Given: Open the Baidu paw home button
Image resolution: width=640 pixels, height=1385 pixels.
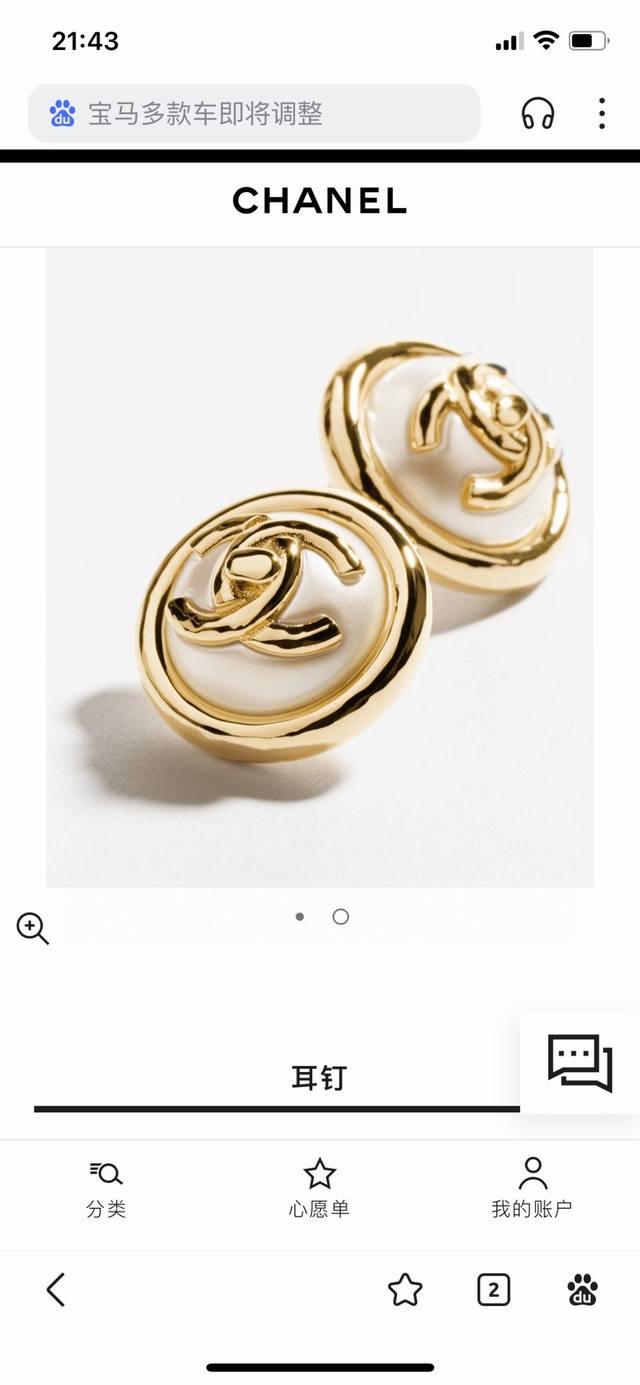Looking at the screenshot, I should [582, 1290].
